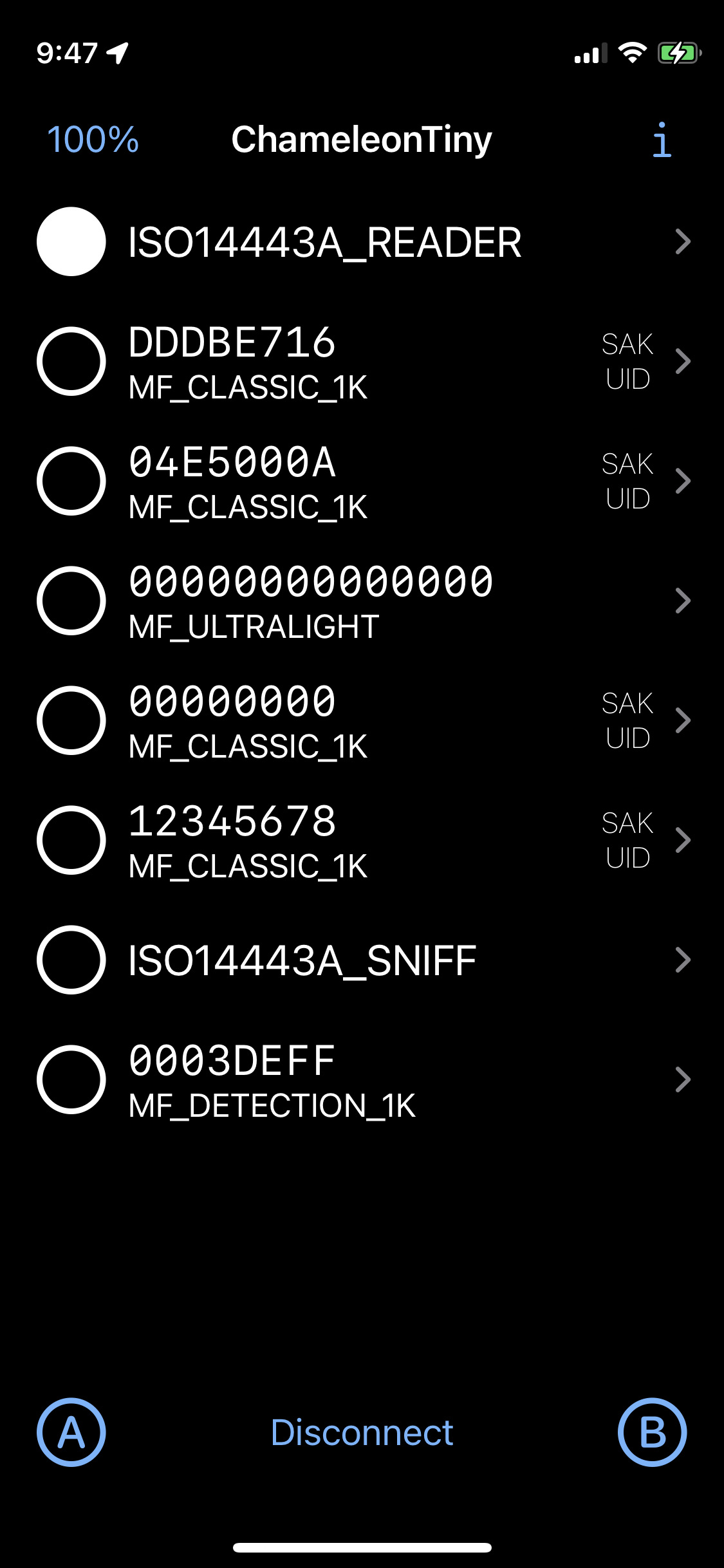Viewport: 724px width, 1568px height.
Task: Open the 0003DEFF MF_DETECTION_1K slot details
Action: [x=682, y=1079]
